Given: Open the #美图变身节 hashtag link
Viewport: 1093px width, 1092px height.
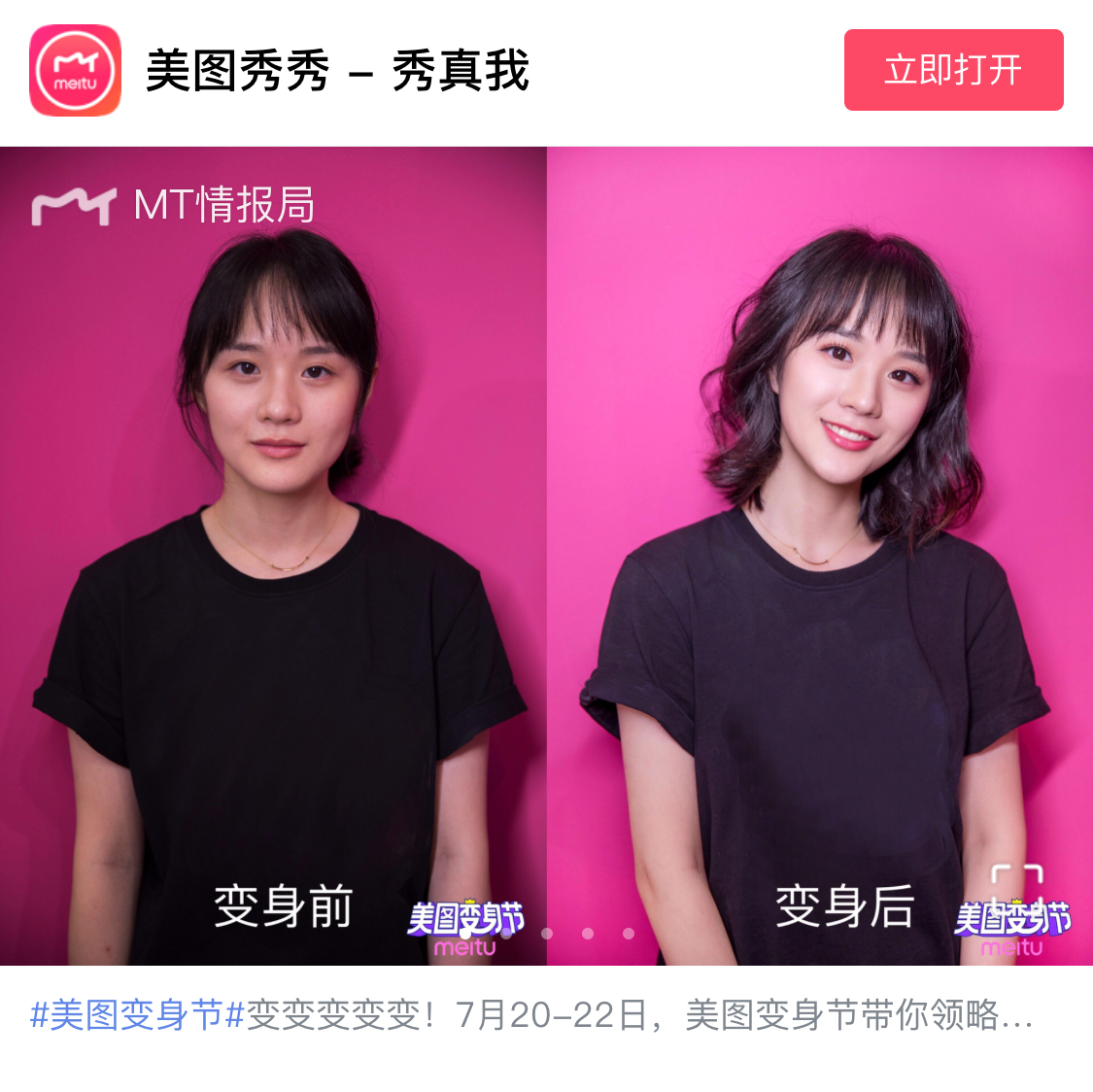Looking at the screenshot, I should (x=126, y=1015).
